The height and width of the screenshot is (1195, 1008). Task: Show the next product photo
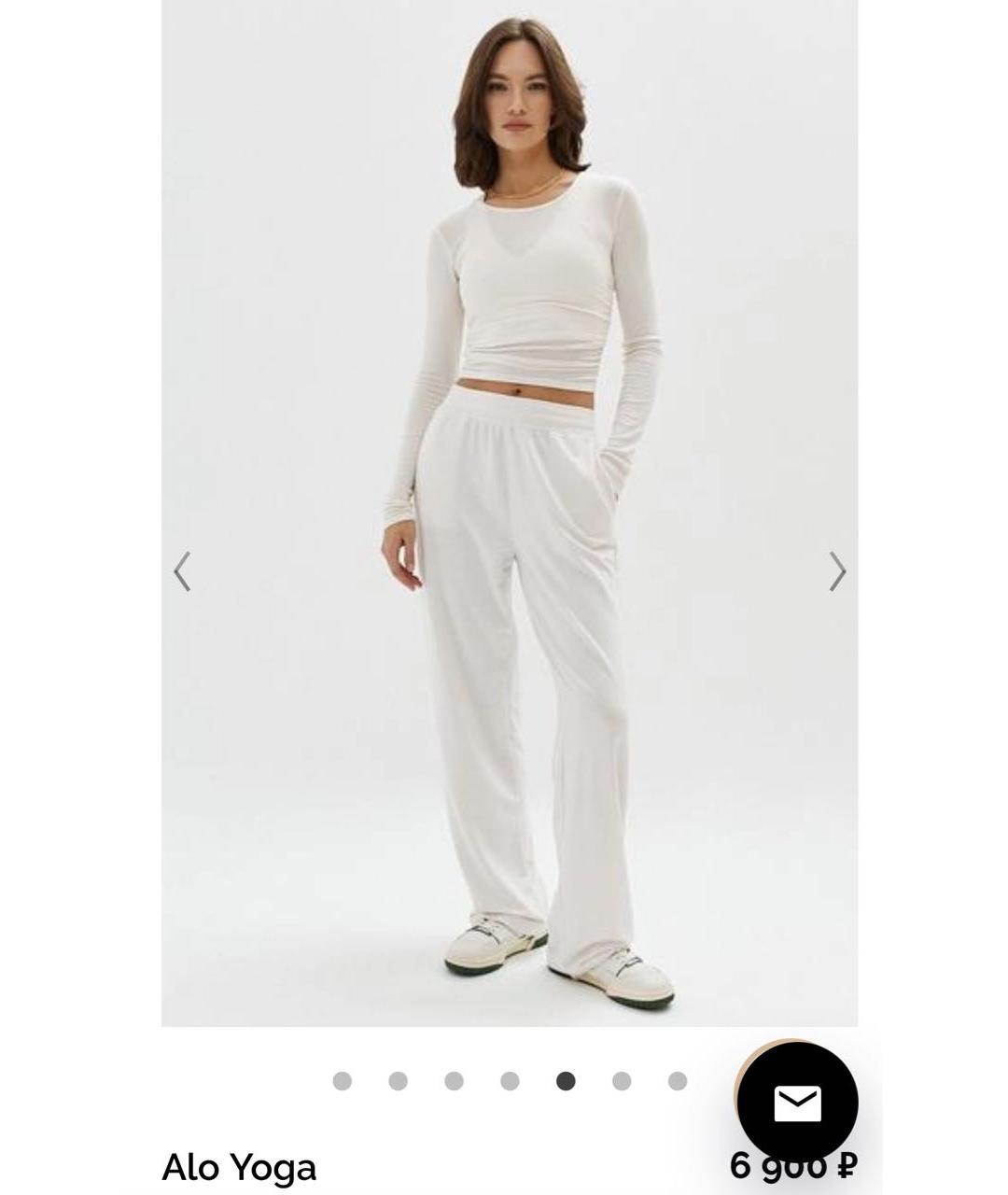(x=837, y=571)
